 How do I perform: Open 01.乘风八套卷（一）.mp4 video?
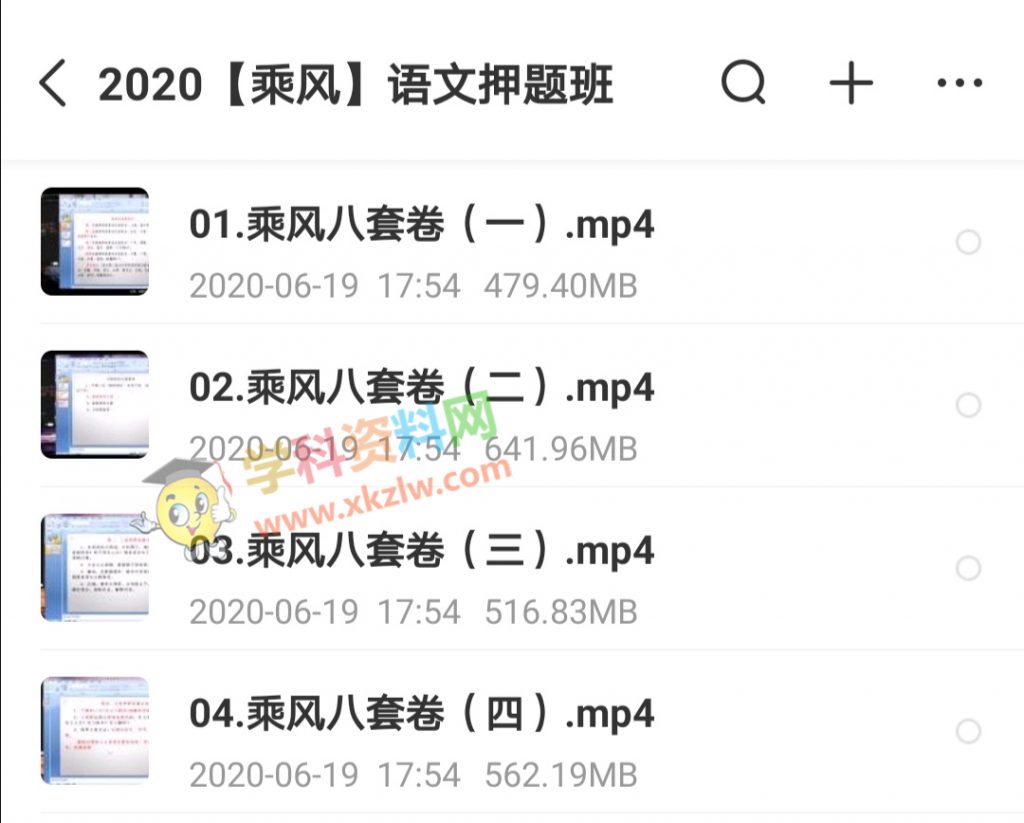pyautogui.click(x=421, y=225)
